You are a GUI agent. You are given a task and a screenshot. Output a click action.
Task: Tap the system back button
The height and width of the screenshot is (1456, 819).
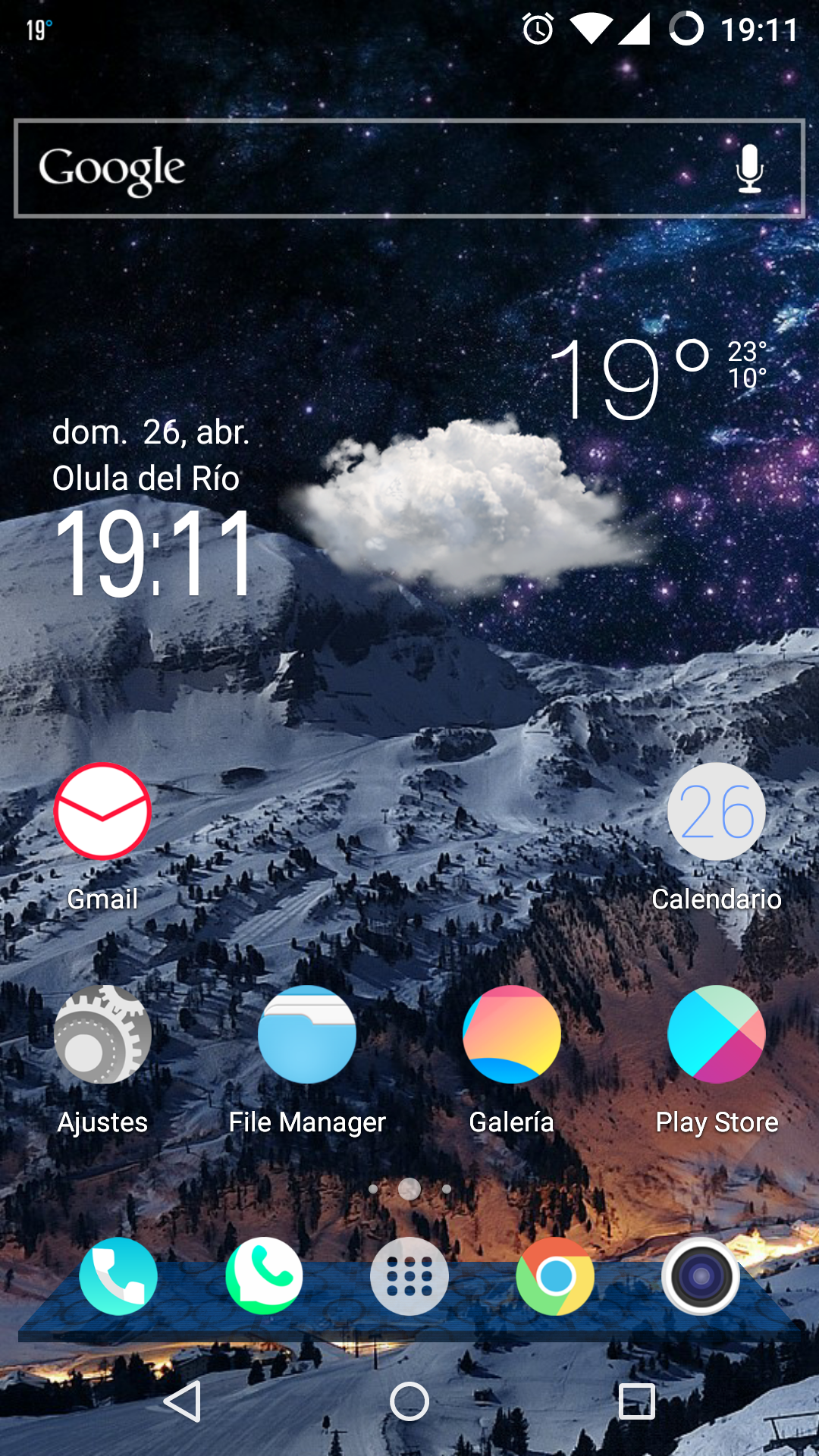182,1401
